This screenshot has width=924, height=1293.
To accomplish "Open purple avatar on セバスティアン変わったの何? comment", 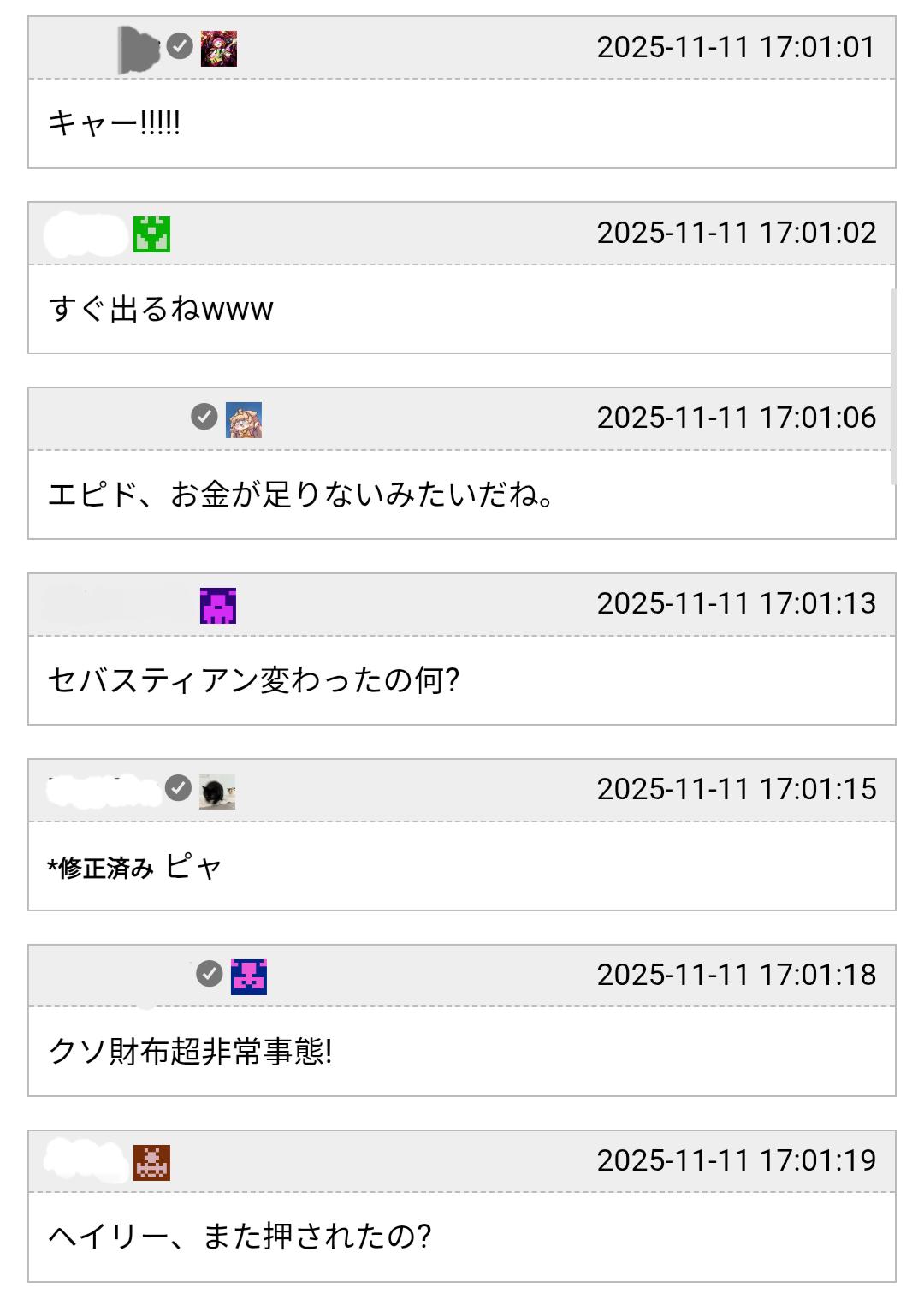I will (x=217, y=606).
